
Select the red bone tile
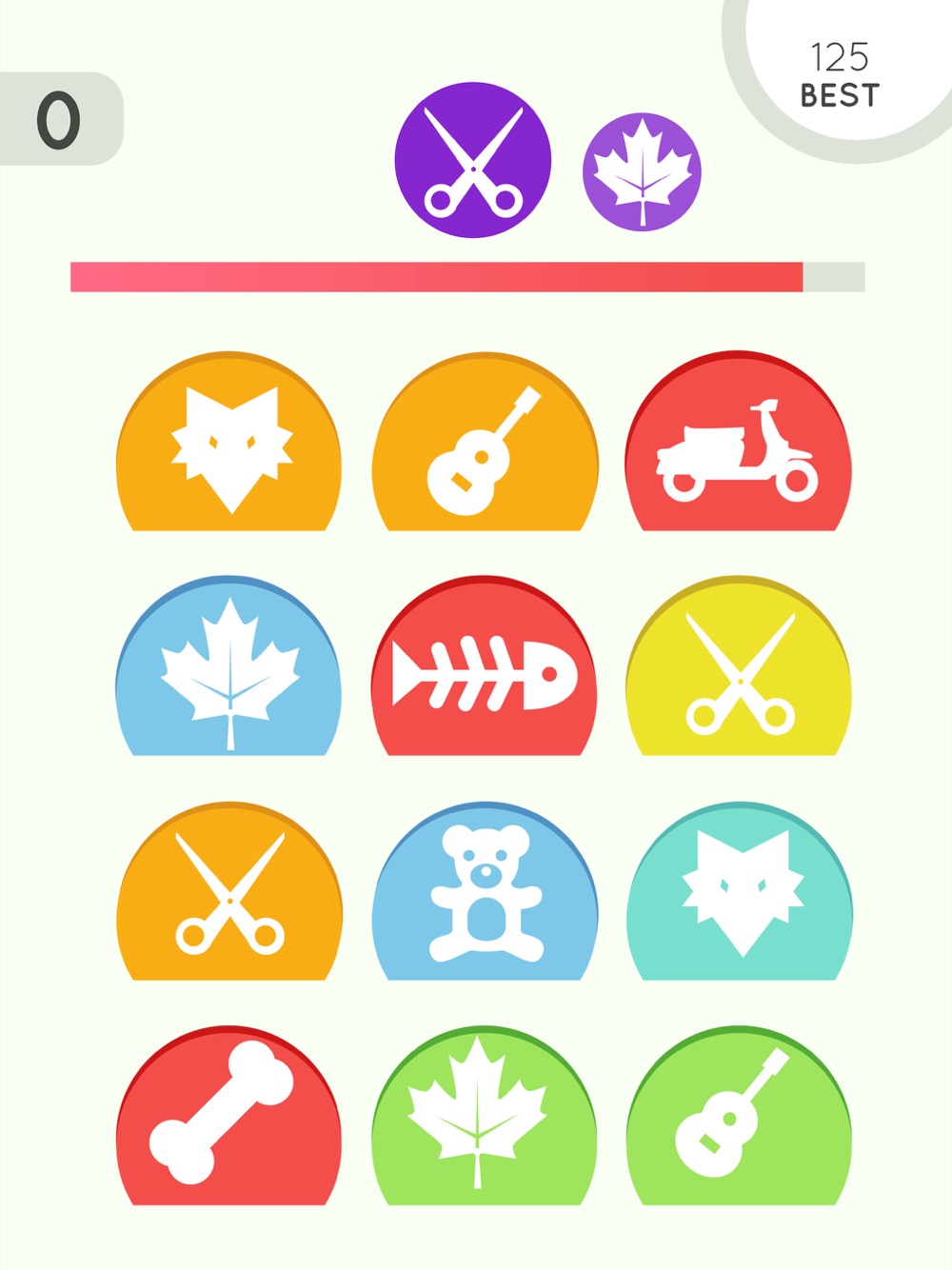click(x=229, y=1120)
